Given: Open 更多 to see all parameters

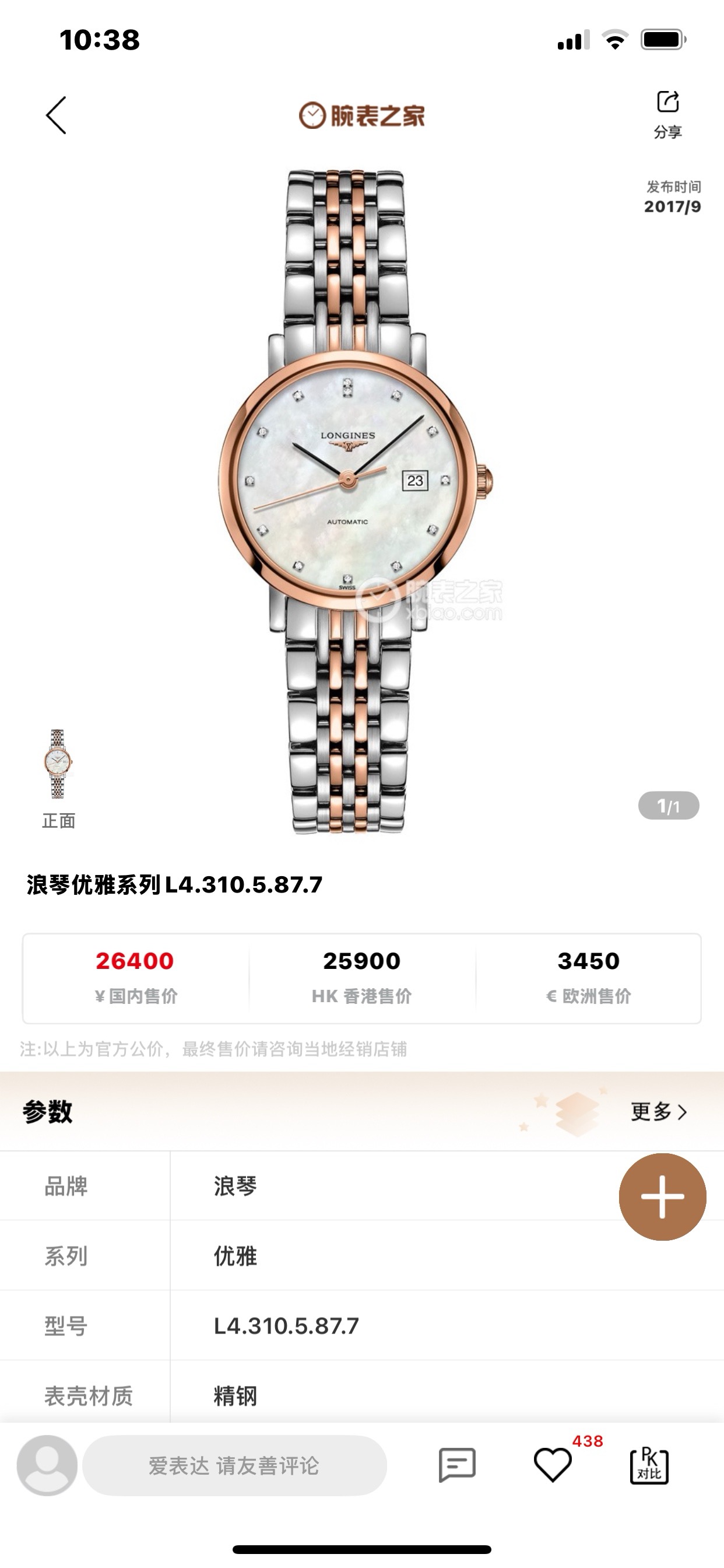Looking at the screenshot, I should (659, 1112).
